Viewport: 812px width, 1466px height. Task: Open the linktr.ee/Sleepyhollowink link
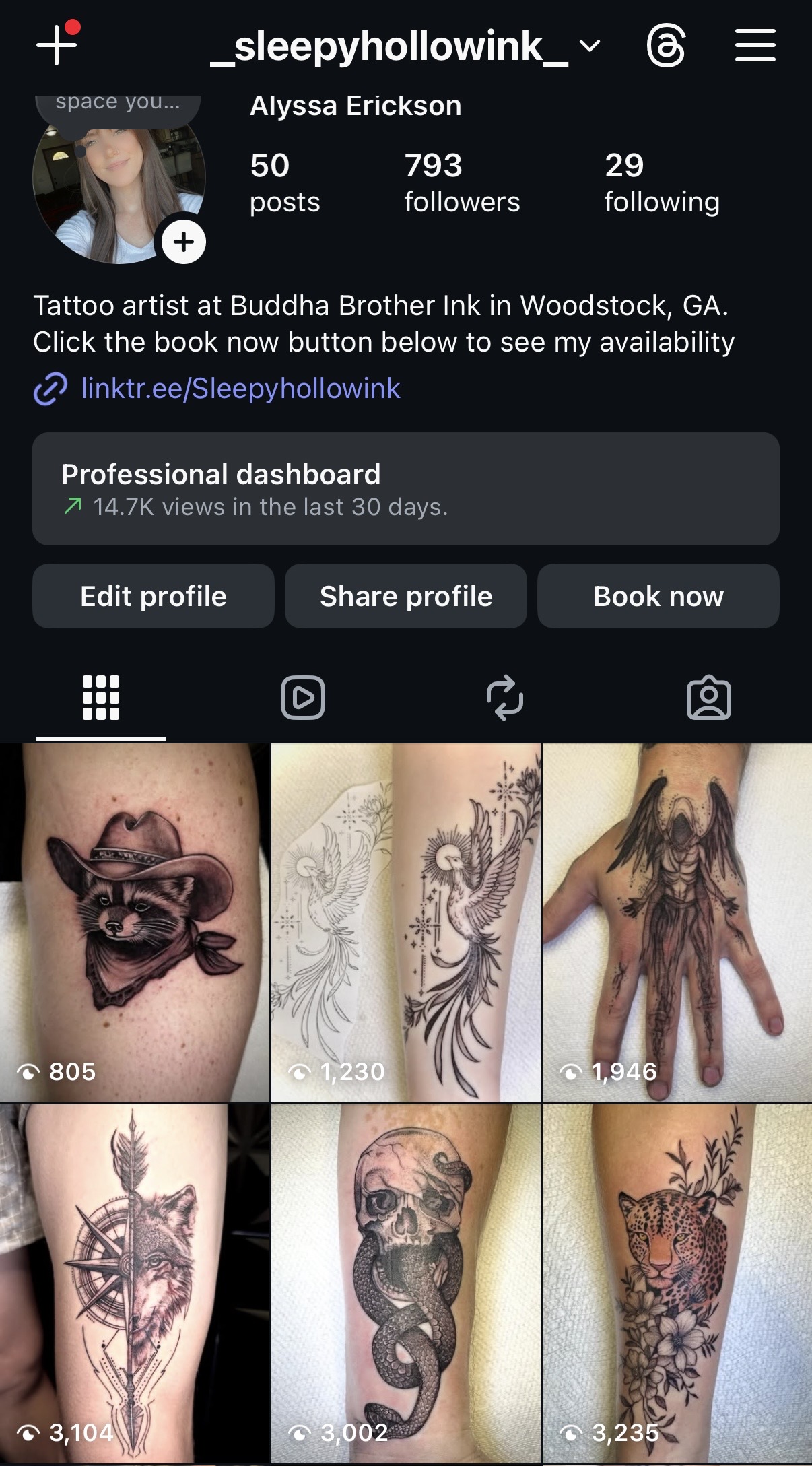pyautogui.click(x=239, y=389)
